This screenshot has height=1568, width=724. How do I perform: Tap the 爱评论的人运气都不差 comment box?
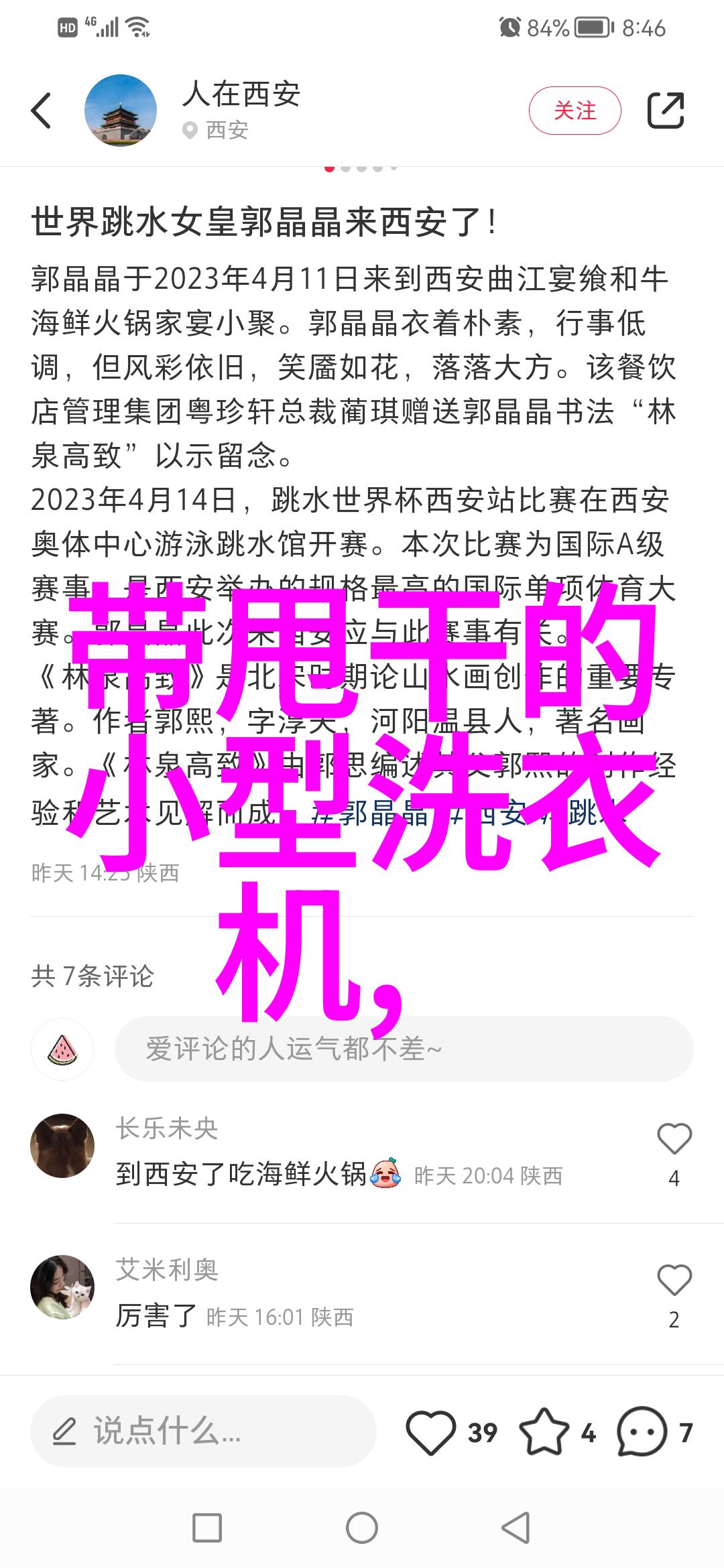click(404, 1049)
